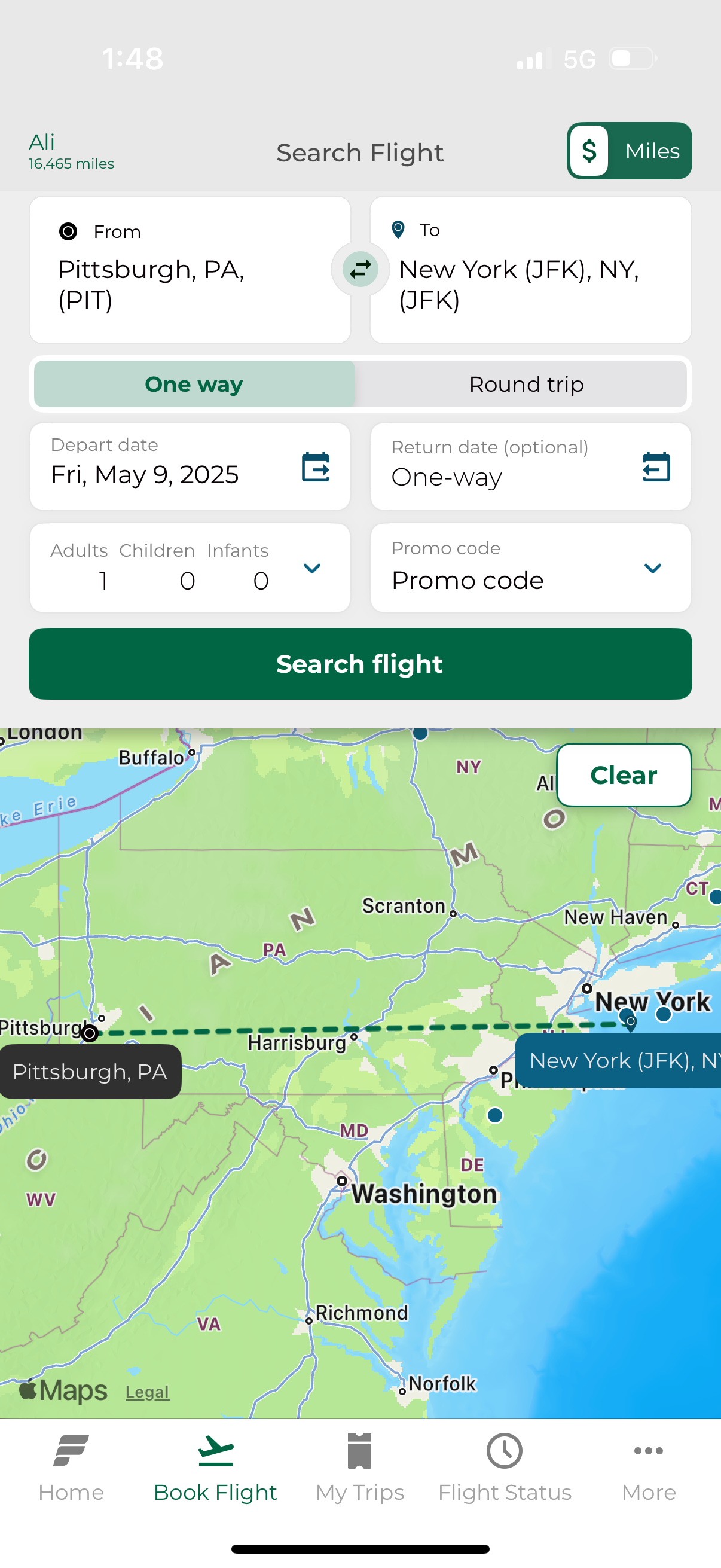Swap the From and To airports
Viewport: 721px width, 1568px height.
(360, 269)
